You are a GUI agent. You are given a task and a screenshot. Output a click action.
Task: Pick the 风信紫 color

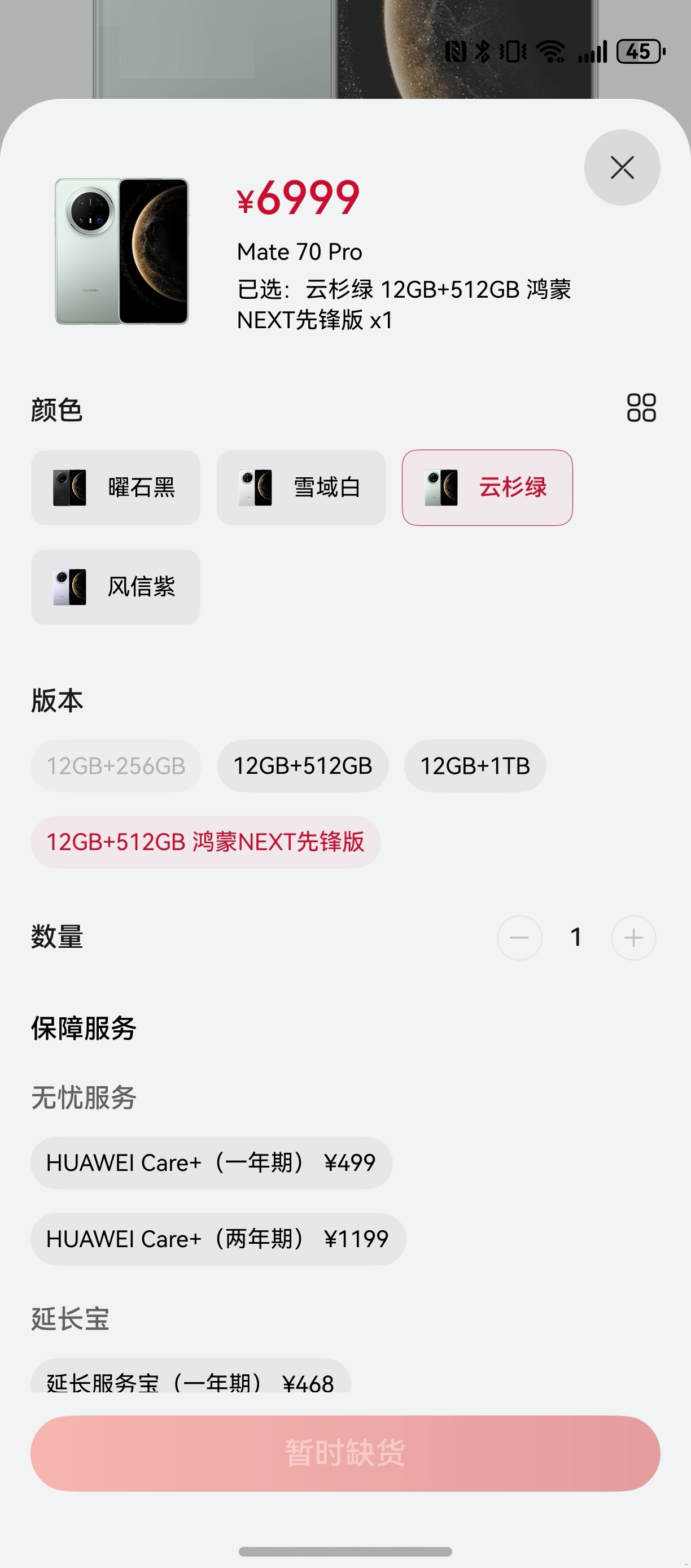116,587
